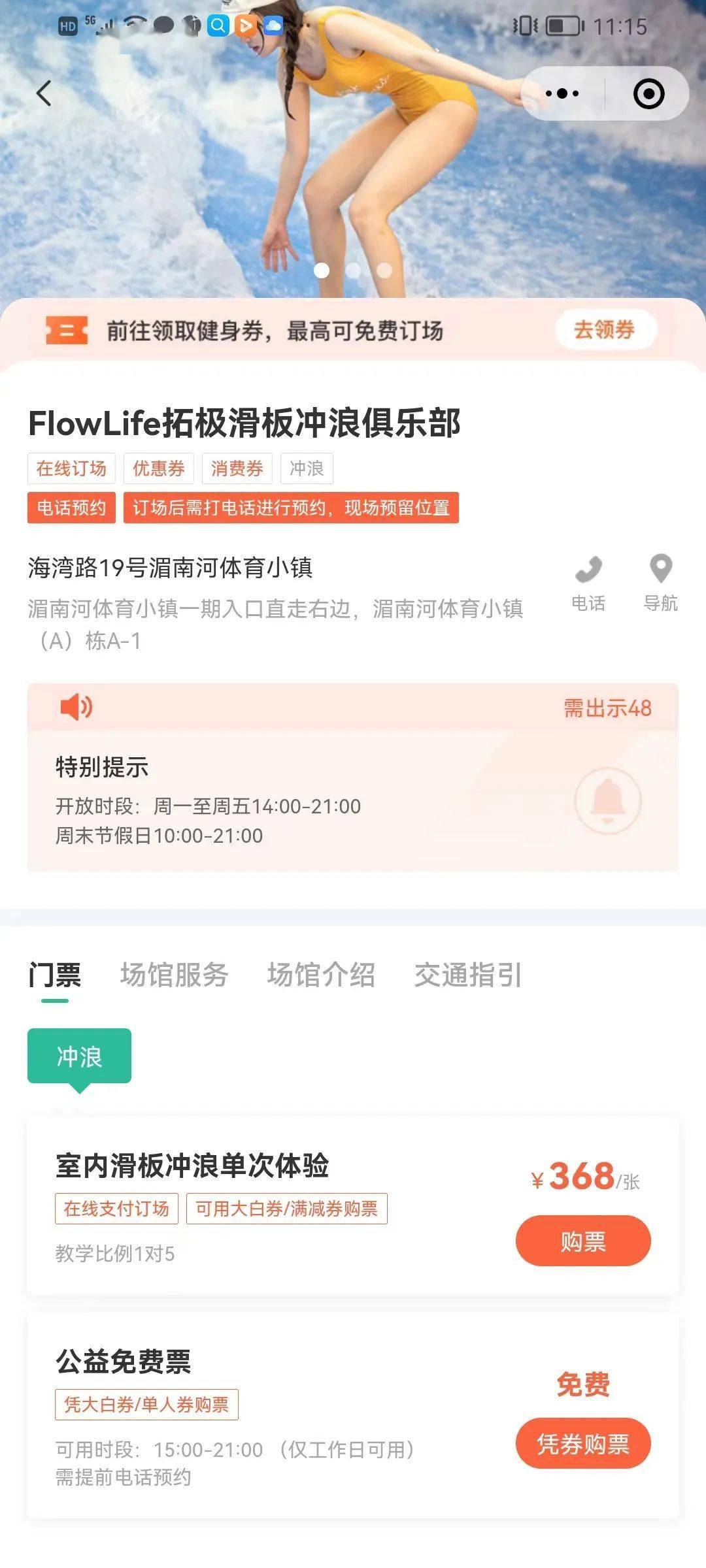The height and width of the screenshot is (1568, 706).
Task: Switch to the 场馆服务 tab
Action: click(x=174, y=975)
